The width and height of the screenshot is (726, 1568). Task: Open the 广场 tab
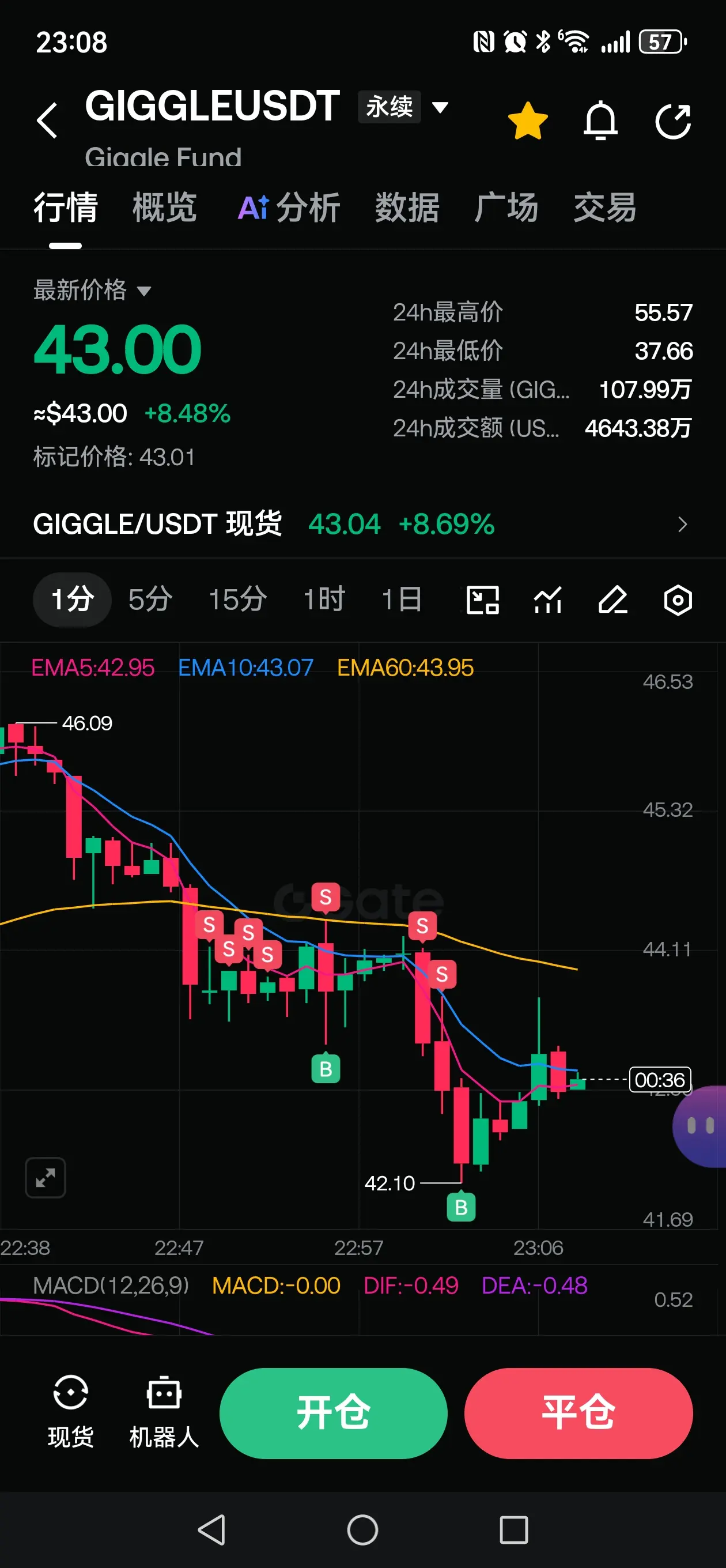click(506, 208)
